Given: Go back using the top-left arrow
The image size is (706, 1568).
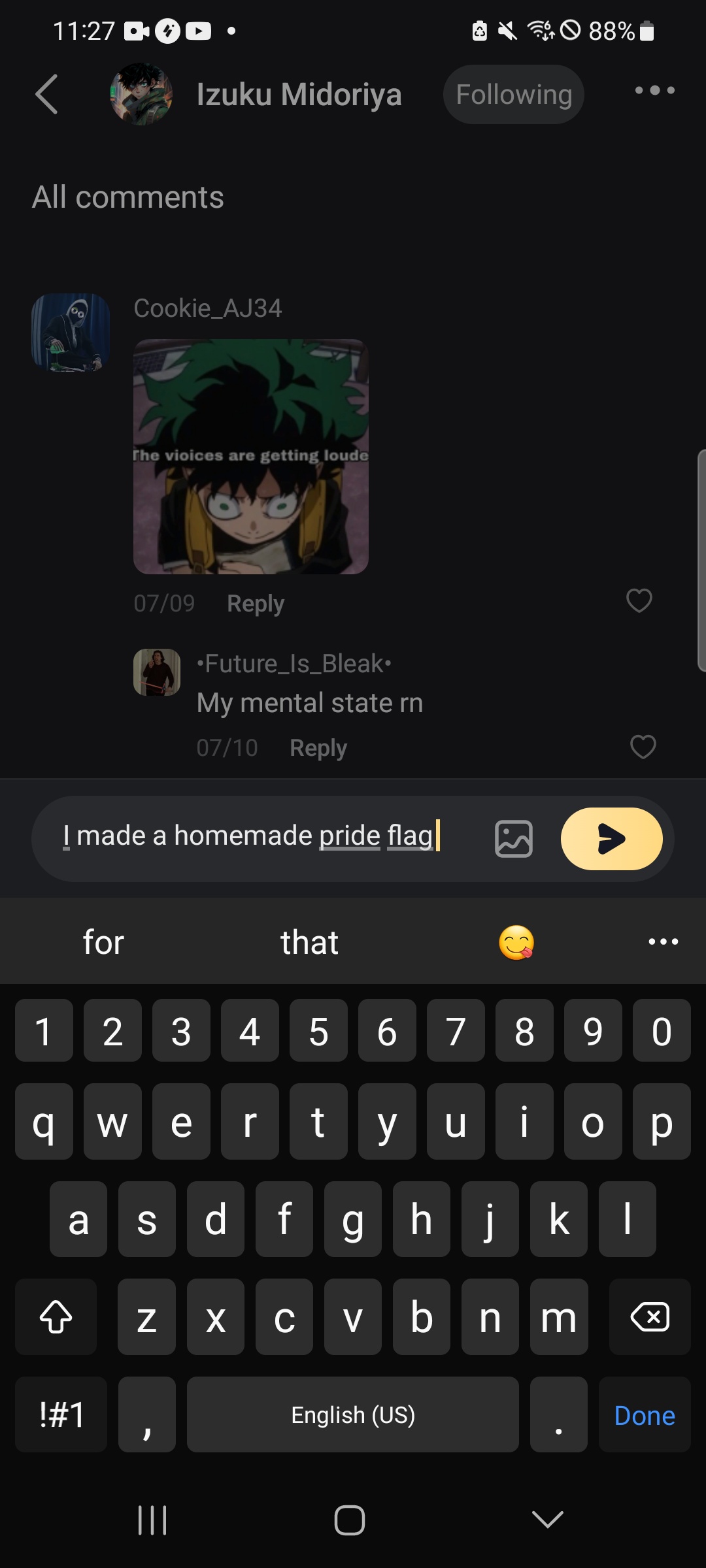Looking at the screenshot, I should pos(47,95).
